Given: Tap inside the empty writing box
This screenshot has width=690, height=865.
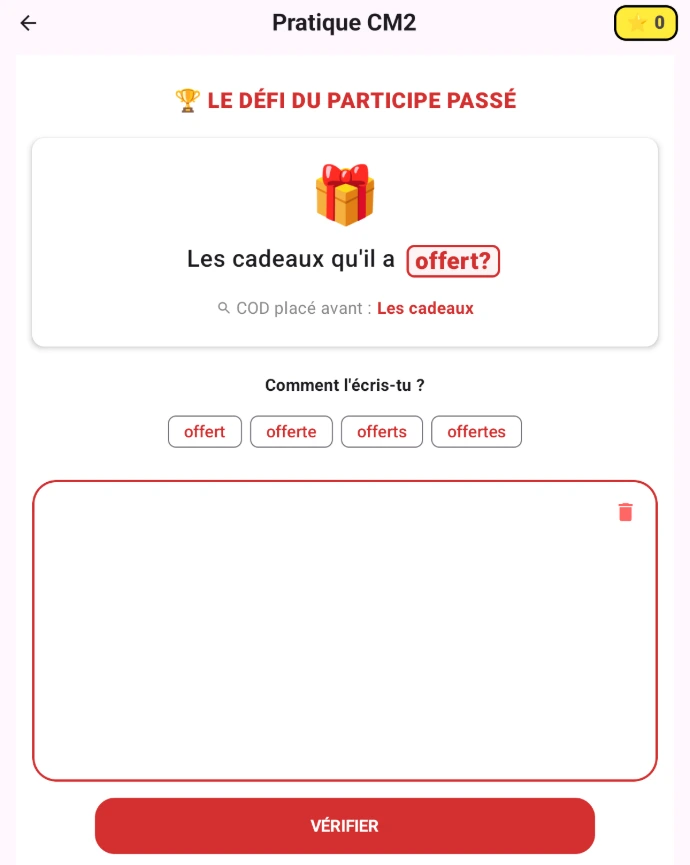Looking at the screenshot, I should pos(345,640).
